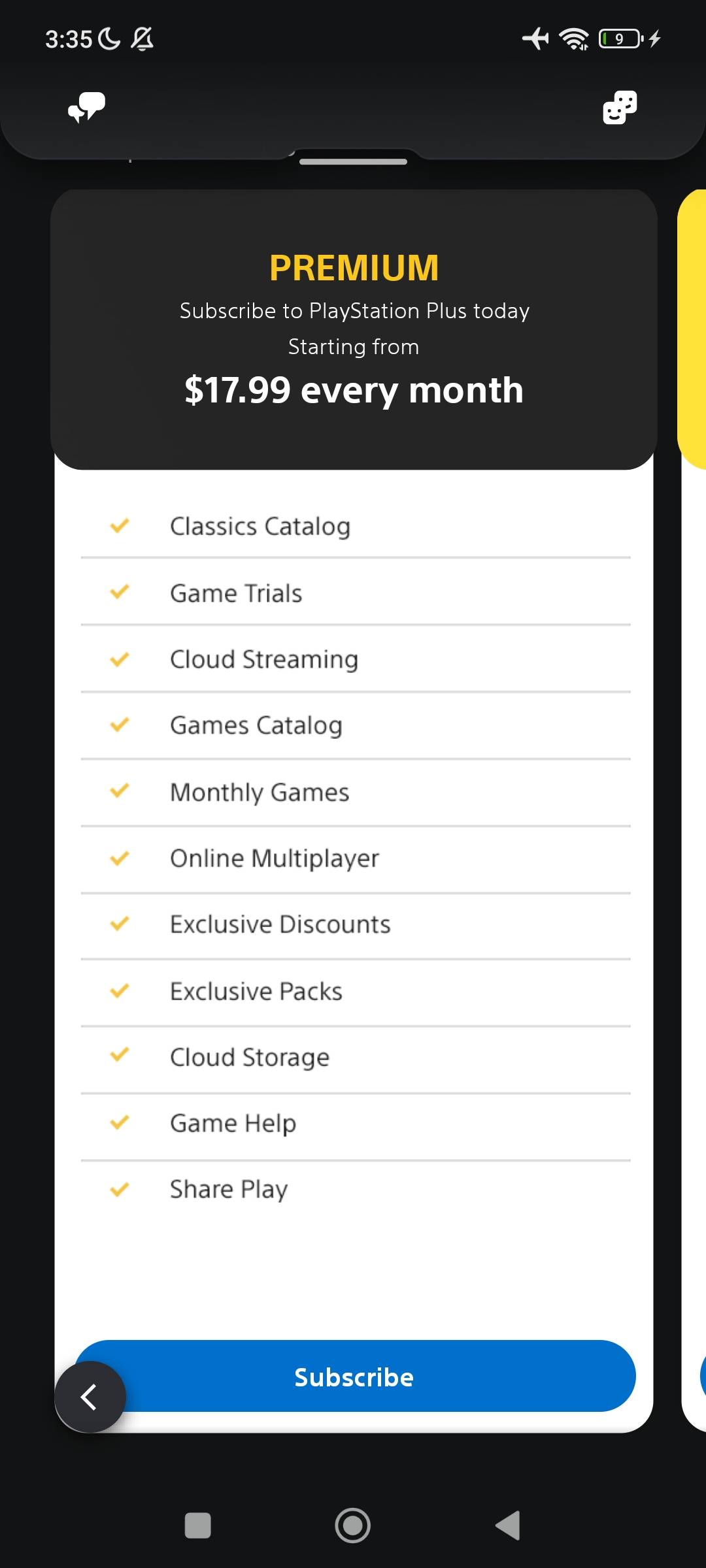Open the dice faces icon
706x1568 pixels.
[x=619, y=107]
